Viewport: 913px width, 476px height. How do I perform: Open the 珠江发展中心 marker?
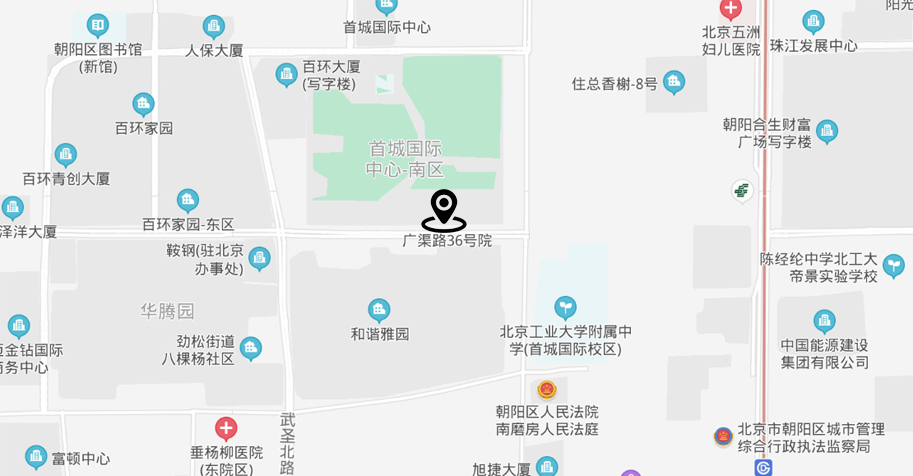tap(814, 22)
